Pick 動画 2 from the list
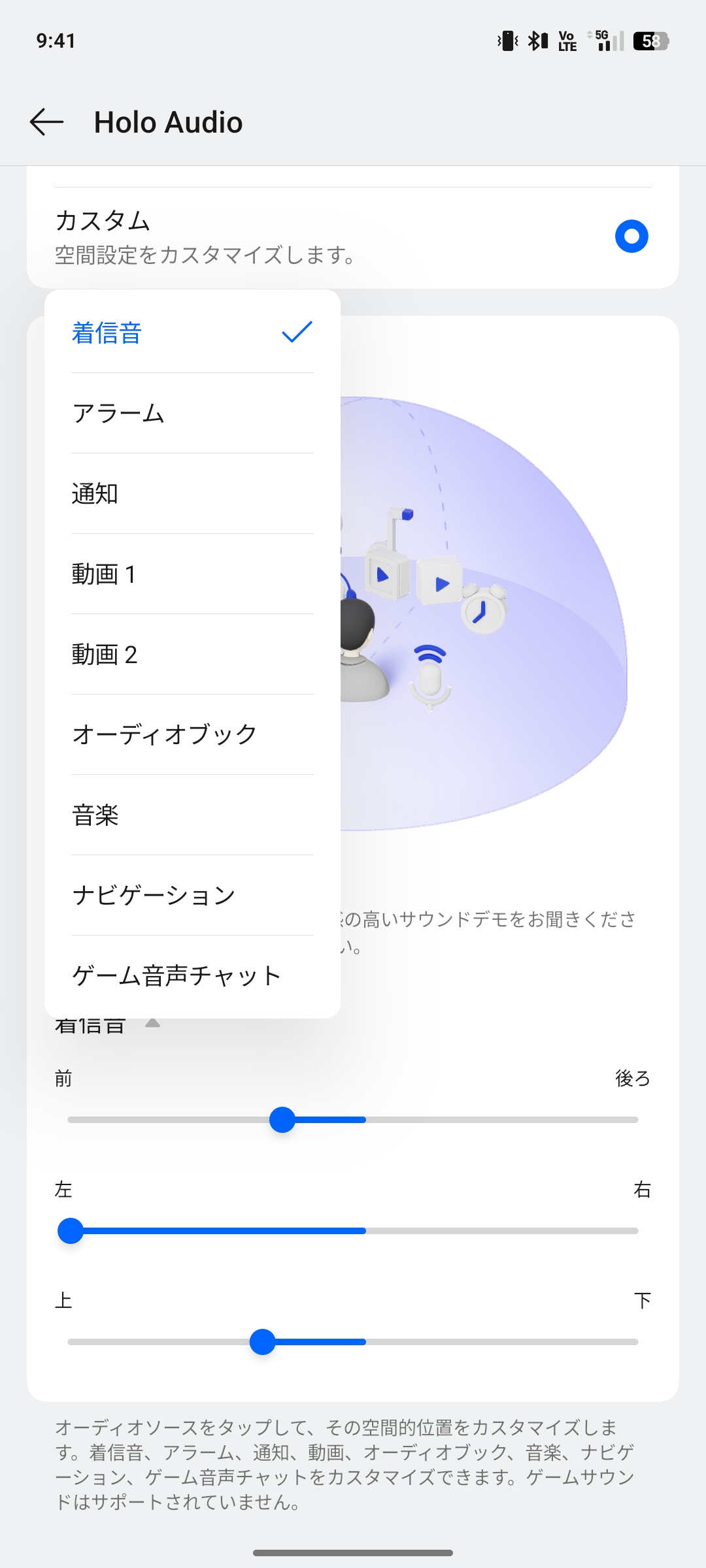The height and width of the screenshot is (1568, 706). click(192, 655)
